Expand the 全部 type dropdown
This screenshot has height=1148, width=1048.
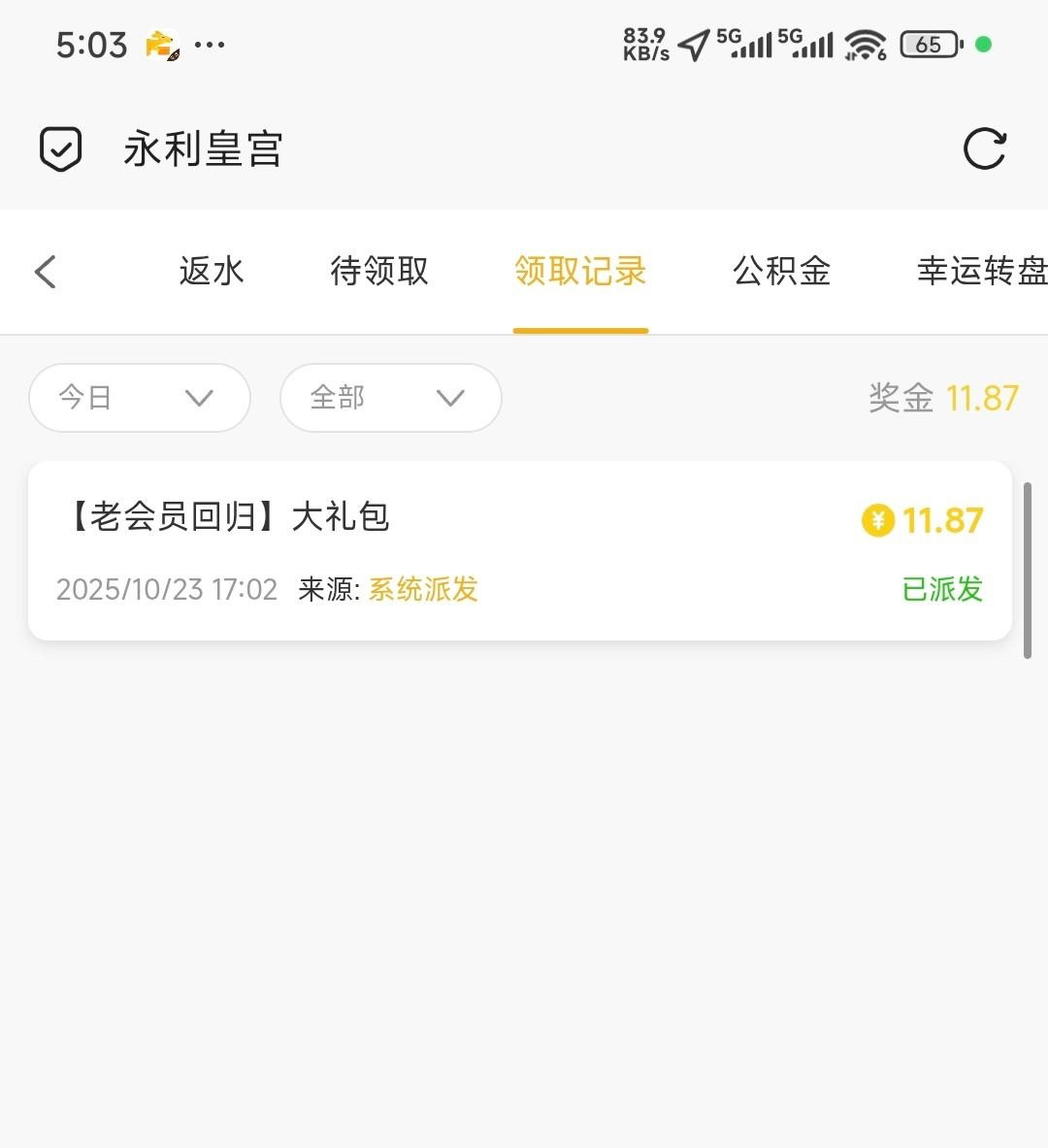click(x=390, y=398)
